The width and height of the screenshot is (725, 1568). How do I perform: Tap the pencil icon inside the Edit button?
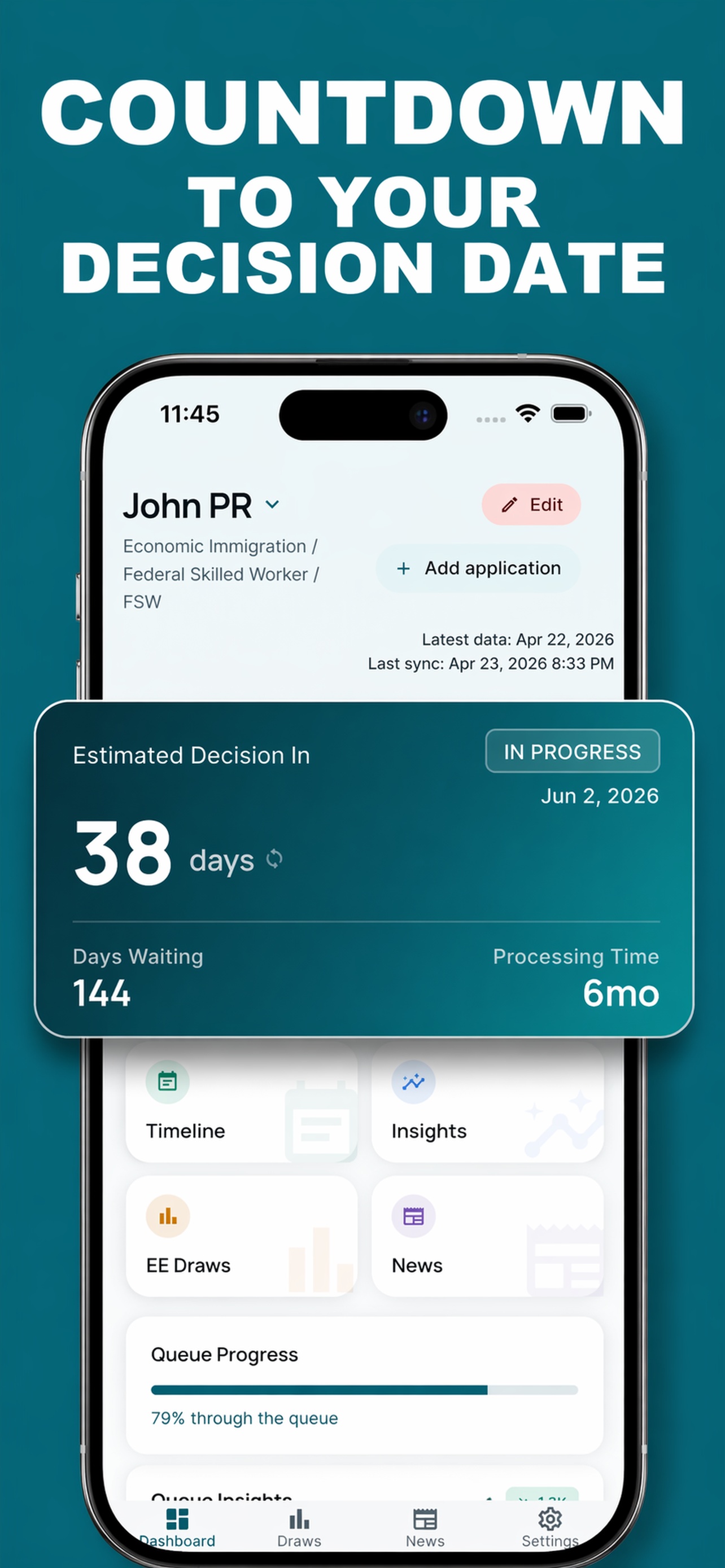click(x=510, y=505)
